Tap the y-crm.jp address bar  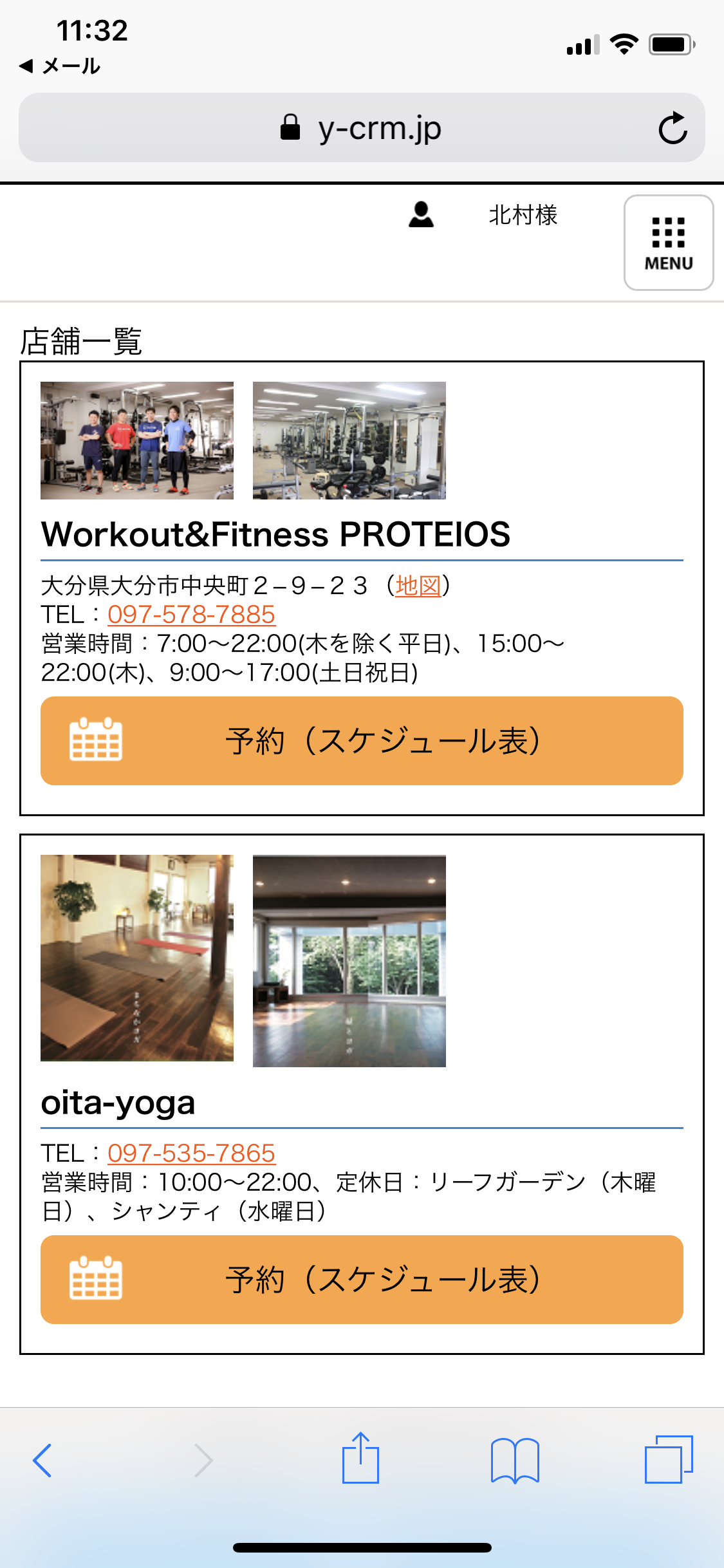[x=362, y=127]
